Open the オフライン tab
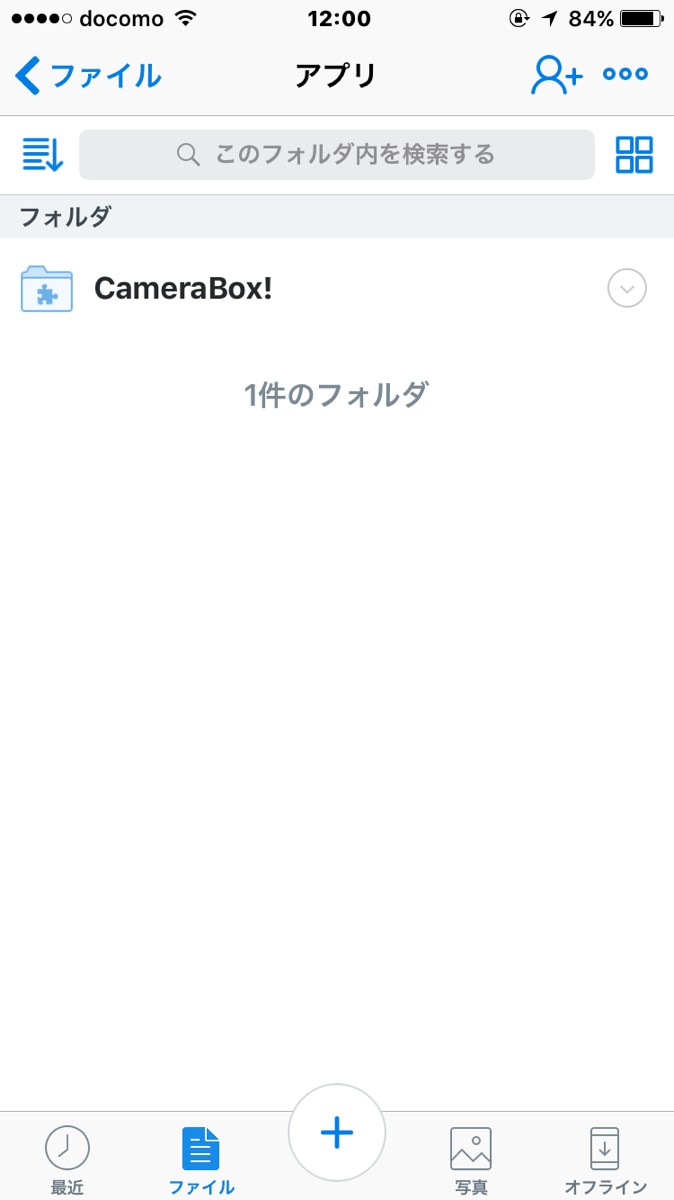The image size is (674, 1200). (x=605, y=1159)
